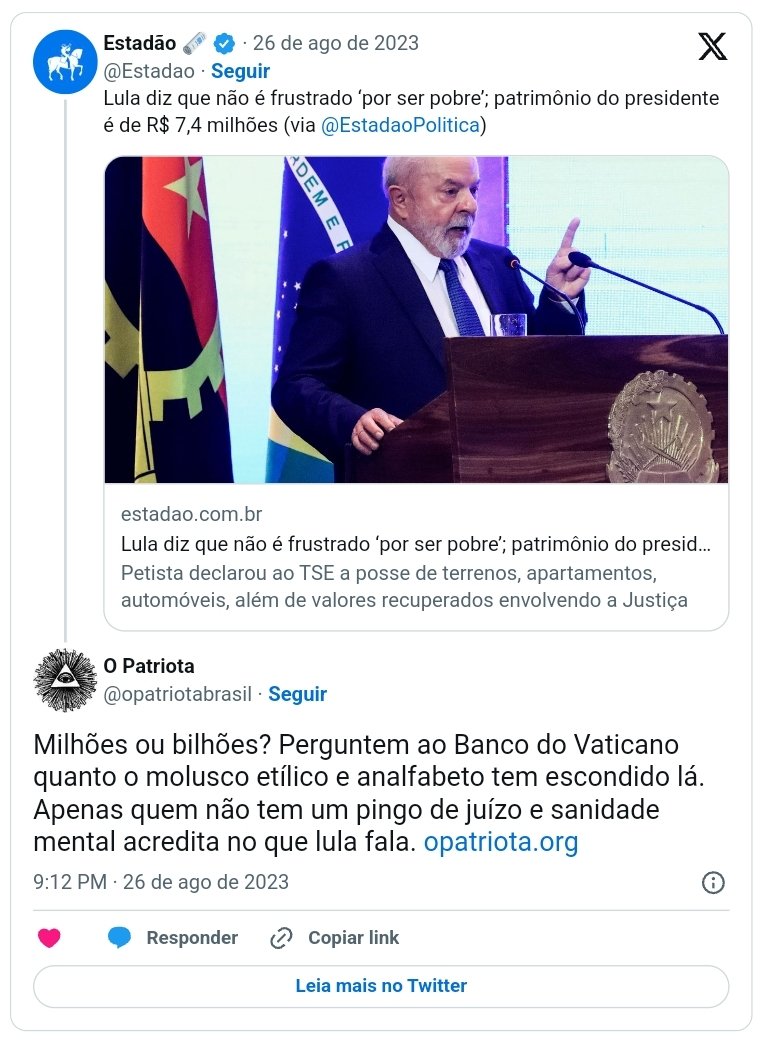Open the Estadão profile avatar
Screen dimensions: 760x1048
[x=65, y=58]
